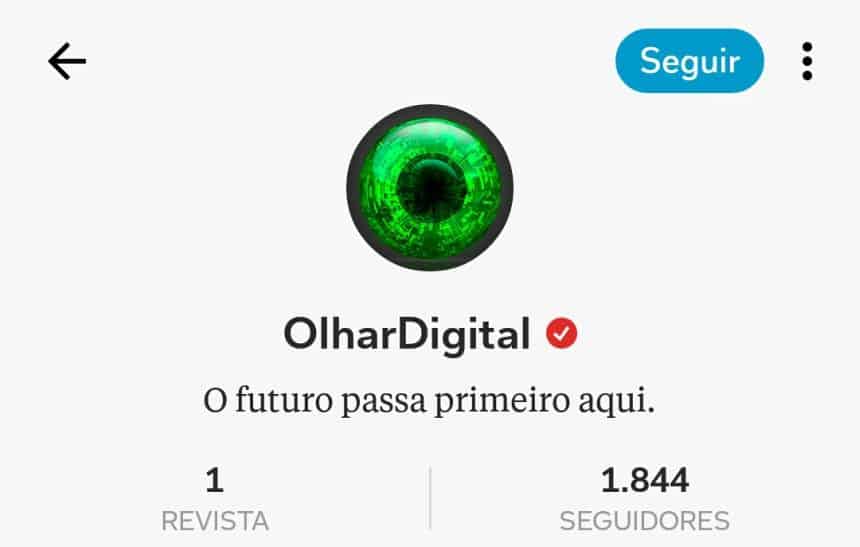860x547 pixels.
Task: Follow OlharDigital with the Seguir button
Action: point(689,61)
